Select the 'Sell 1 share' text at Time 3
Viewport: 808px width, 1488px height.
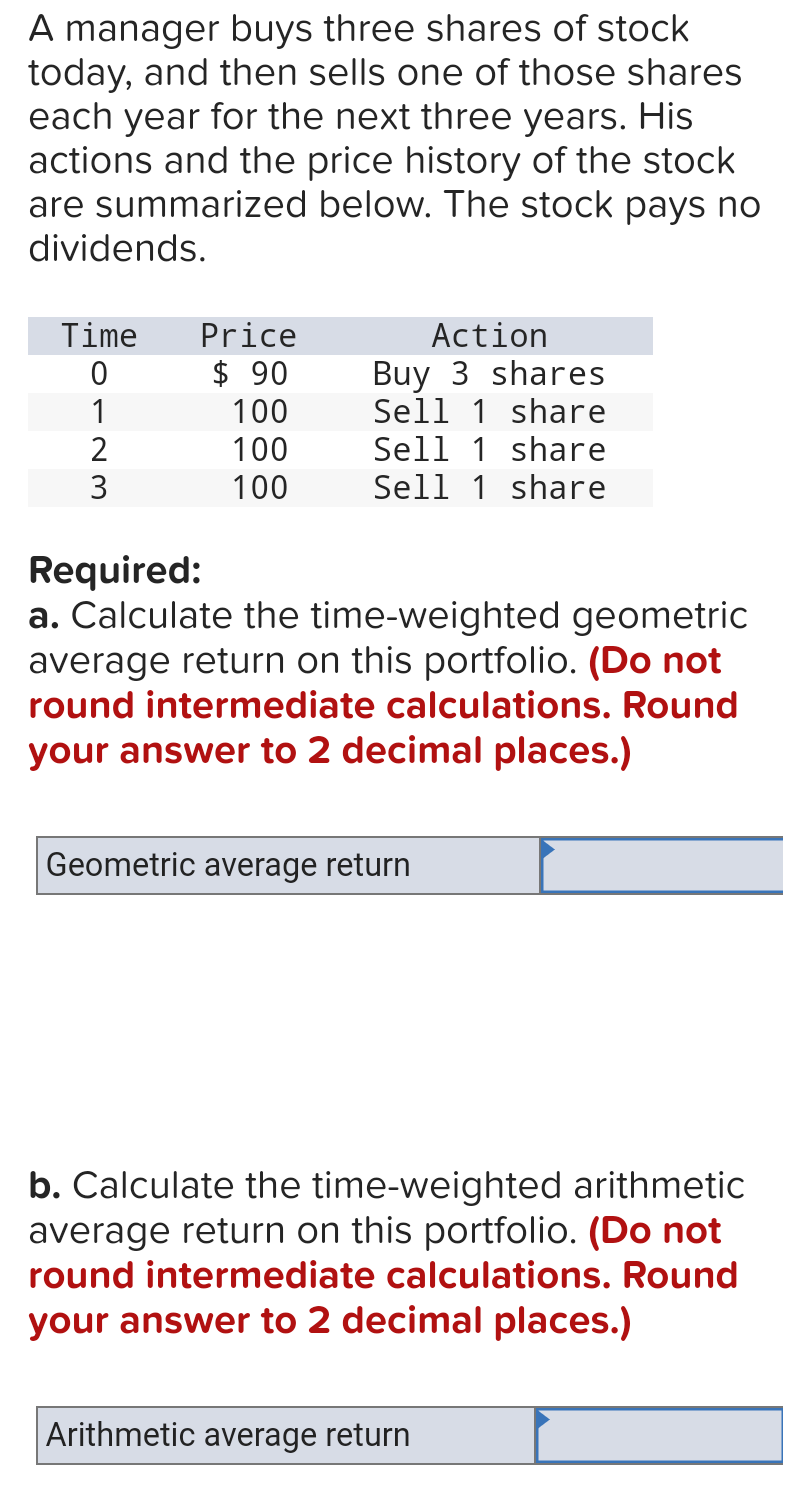pos(490,487)
